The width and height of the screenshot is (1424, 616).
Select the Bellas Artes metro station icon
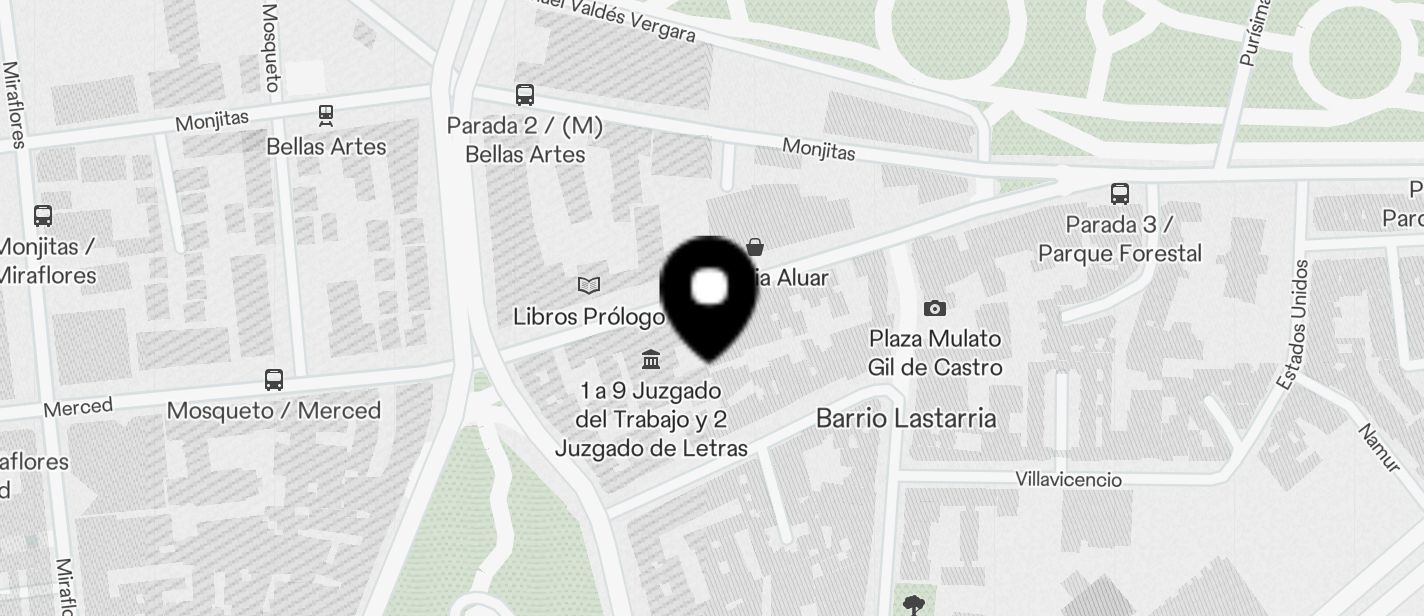(325, 115)
